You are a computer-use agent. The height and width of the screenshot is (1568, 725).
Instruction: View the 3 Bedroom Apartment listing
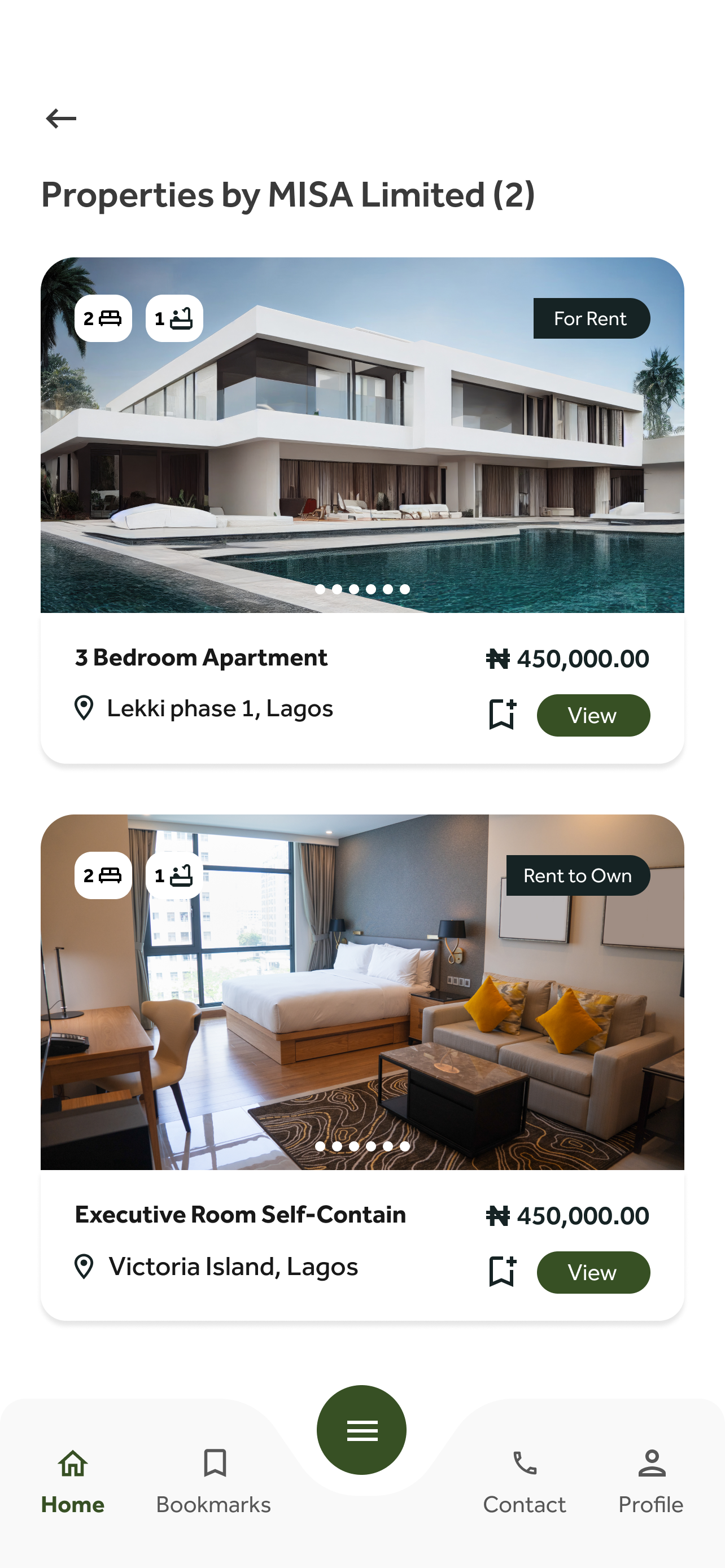(x=592, y=715)
